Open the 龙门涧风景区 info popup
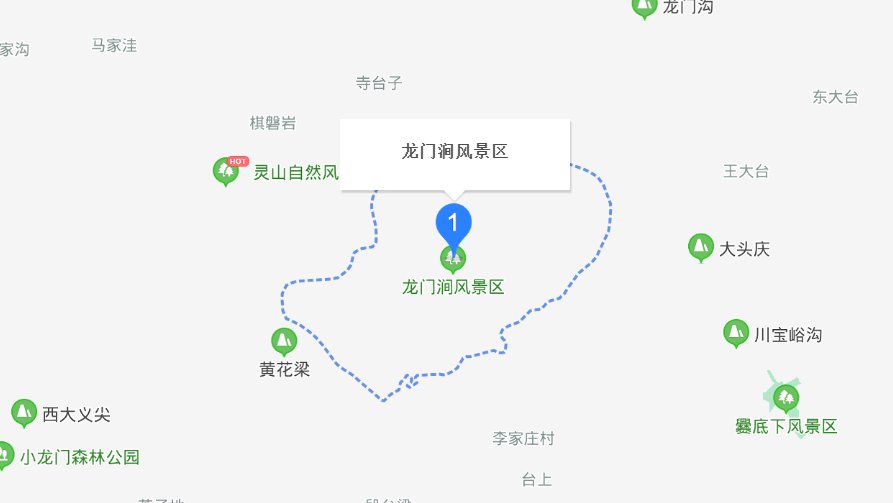 pos(455,153)
